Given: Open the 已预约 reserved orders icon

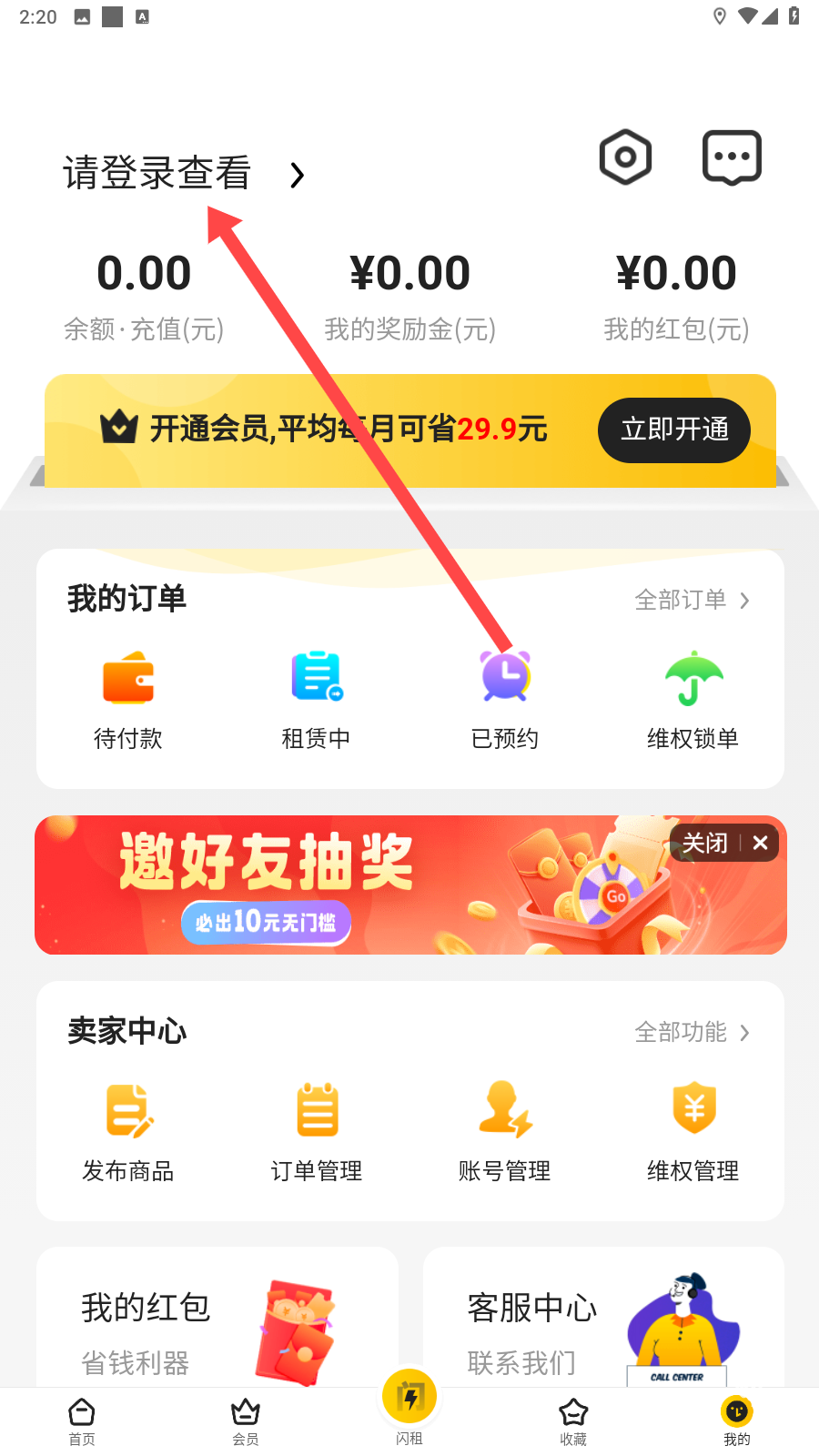Looking at the screenshot, I should 505,696.
